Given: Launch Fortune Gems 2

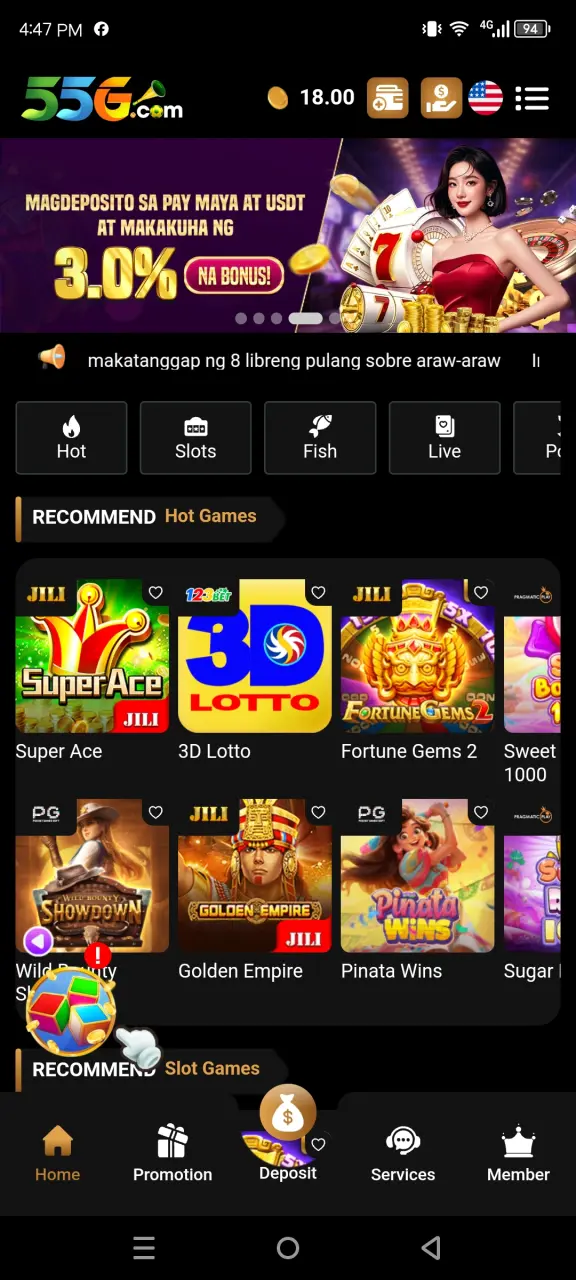Looking at the screenshot, I should pyautogui.click(x=418, y=656).
